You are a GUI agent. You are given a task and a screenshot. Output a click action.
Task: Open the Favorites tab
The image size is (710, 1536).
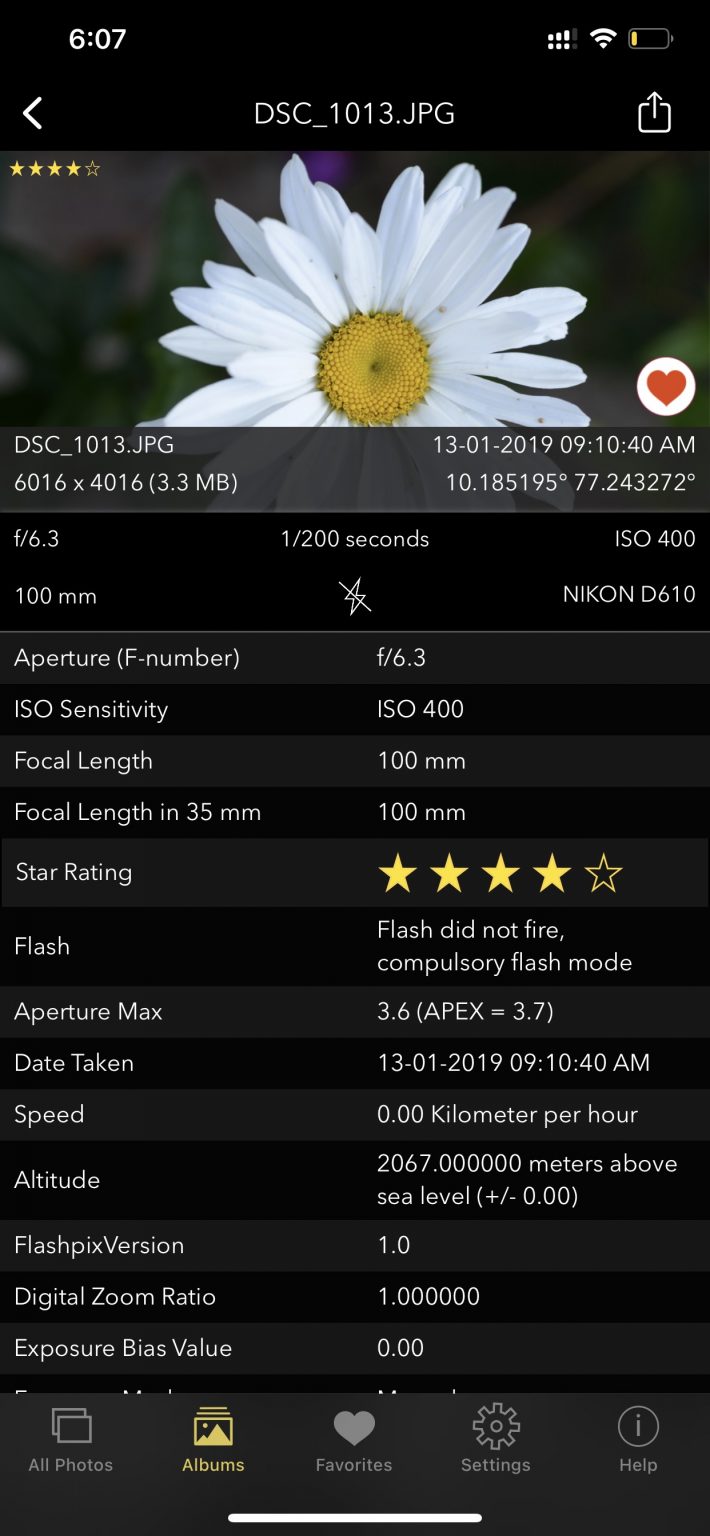(x=354, y=1440)
